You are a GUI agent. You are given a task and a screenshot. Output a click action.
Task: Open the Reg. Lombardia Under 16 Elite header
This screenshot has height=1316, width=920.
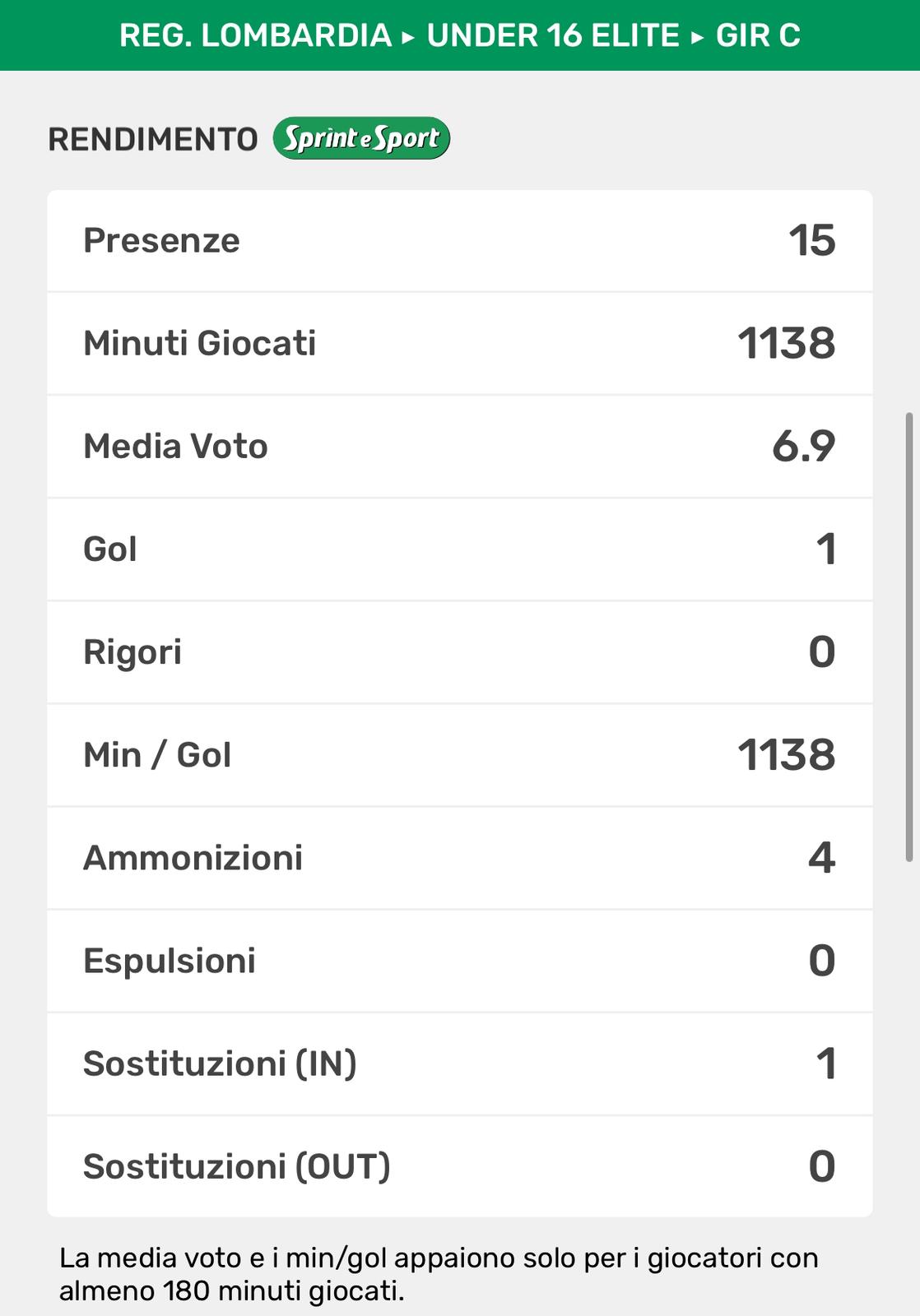pos(460,35)
